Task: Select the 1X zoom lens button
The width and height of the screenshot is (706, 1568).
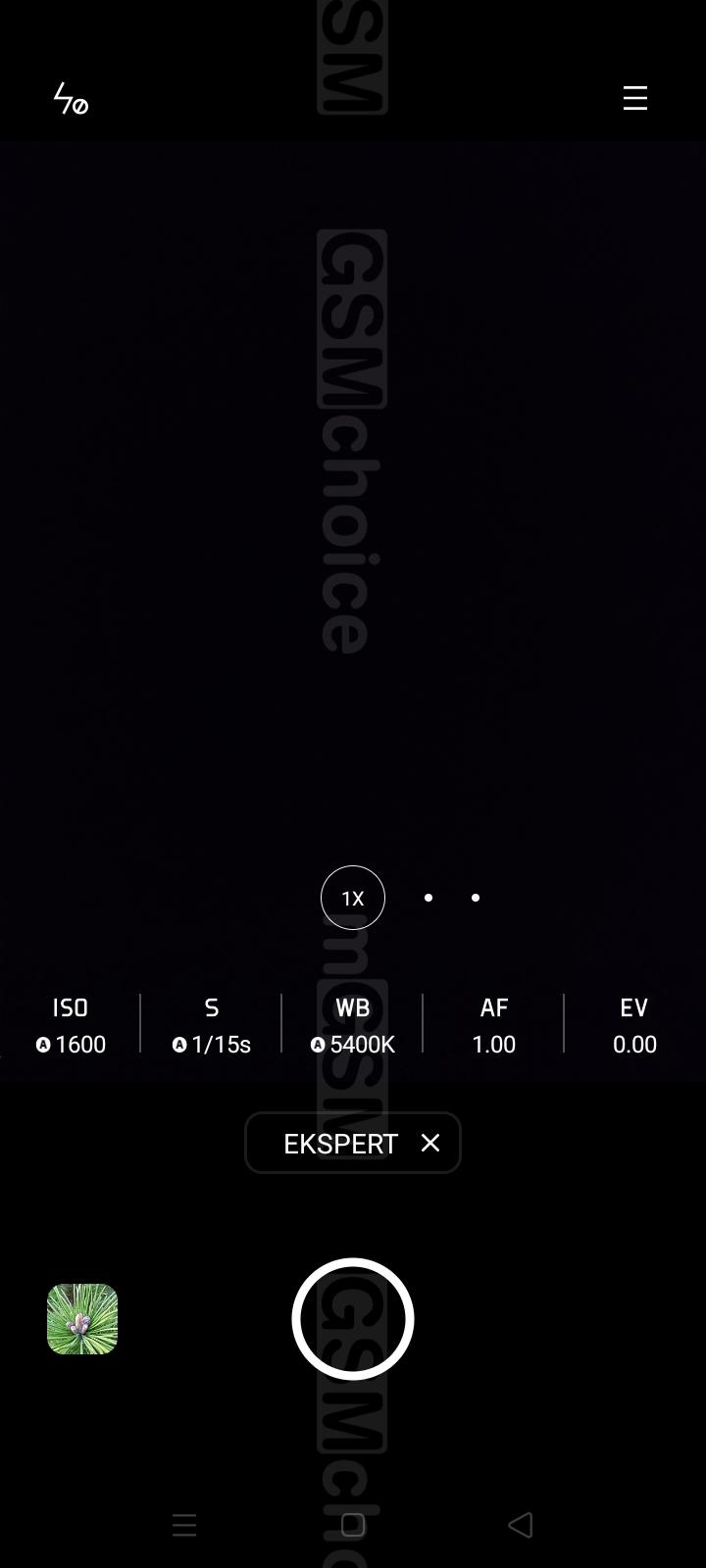Action: click(353, 898)
